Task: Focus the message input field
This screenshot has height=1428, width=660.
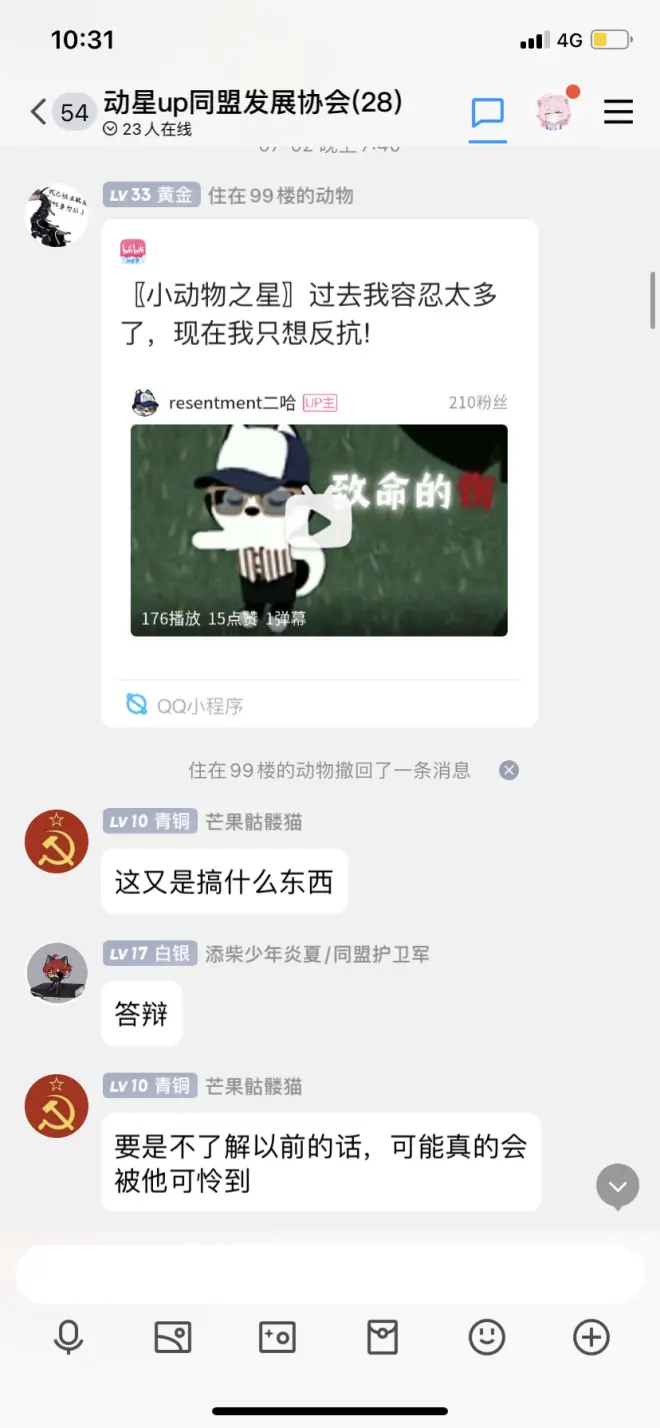Action: coord(330,1274)
